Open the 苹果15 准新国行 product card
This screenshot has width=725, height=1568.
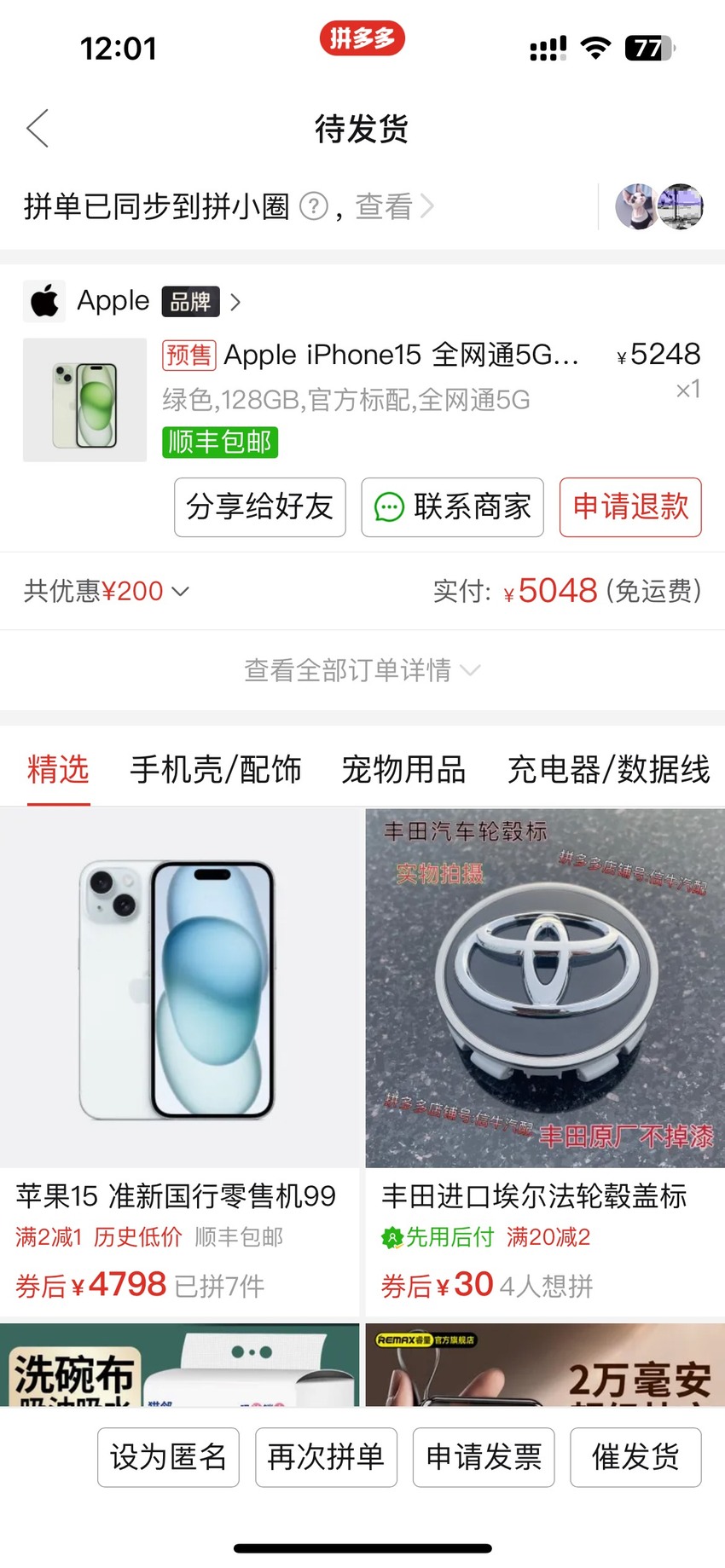179,1062
